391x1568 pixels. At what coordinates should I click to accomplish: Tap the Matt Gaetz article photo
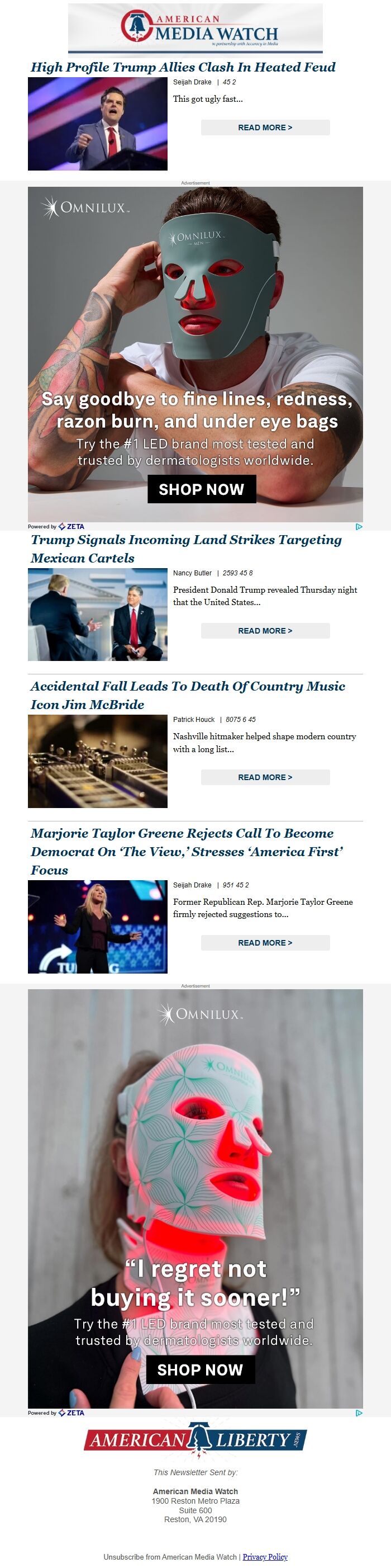(97, 124)
